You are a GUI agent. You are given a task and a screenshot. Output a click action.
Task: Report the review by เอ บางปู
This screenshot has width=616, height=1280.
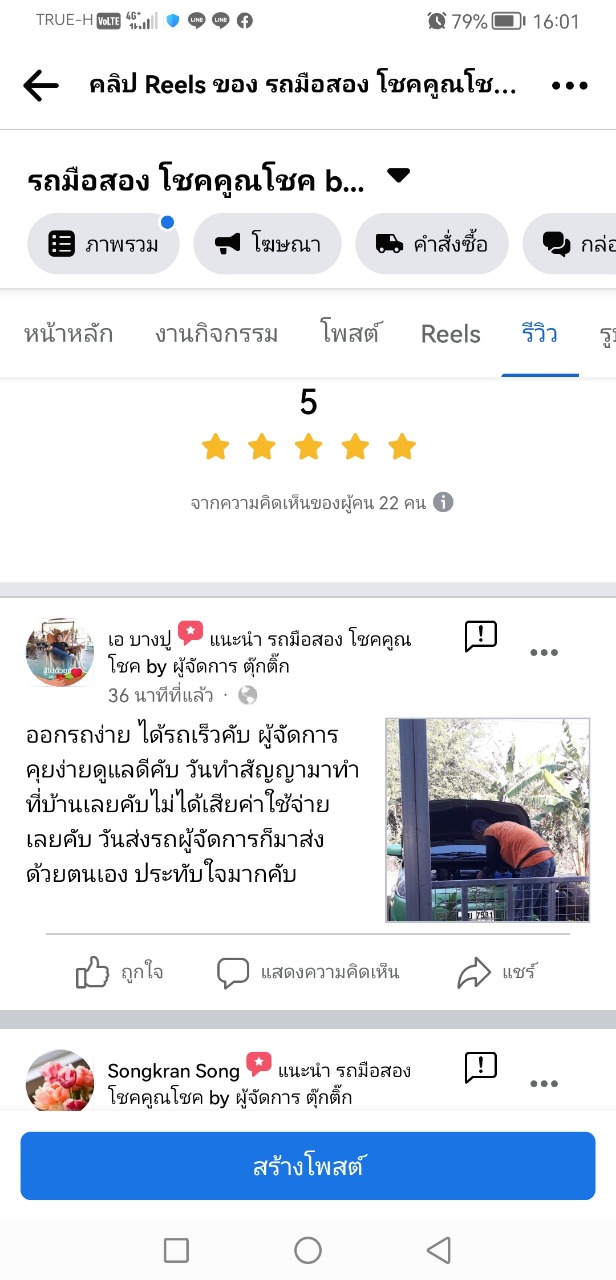tap(481, 635)
